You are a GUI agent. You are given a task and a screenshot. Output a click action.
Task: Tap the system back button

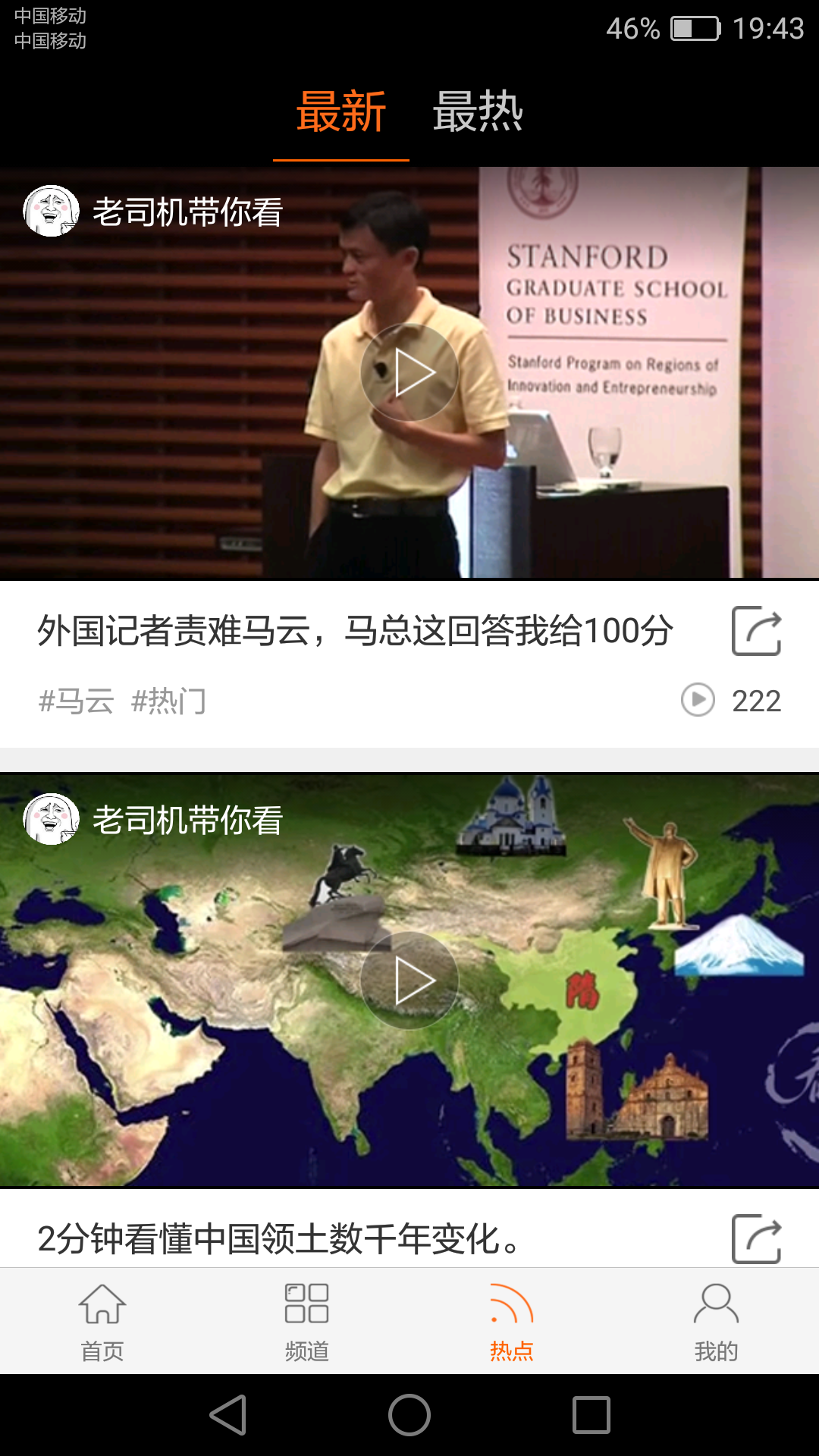(227, 1415)
